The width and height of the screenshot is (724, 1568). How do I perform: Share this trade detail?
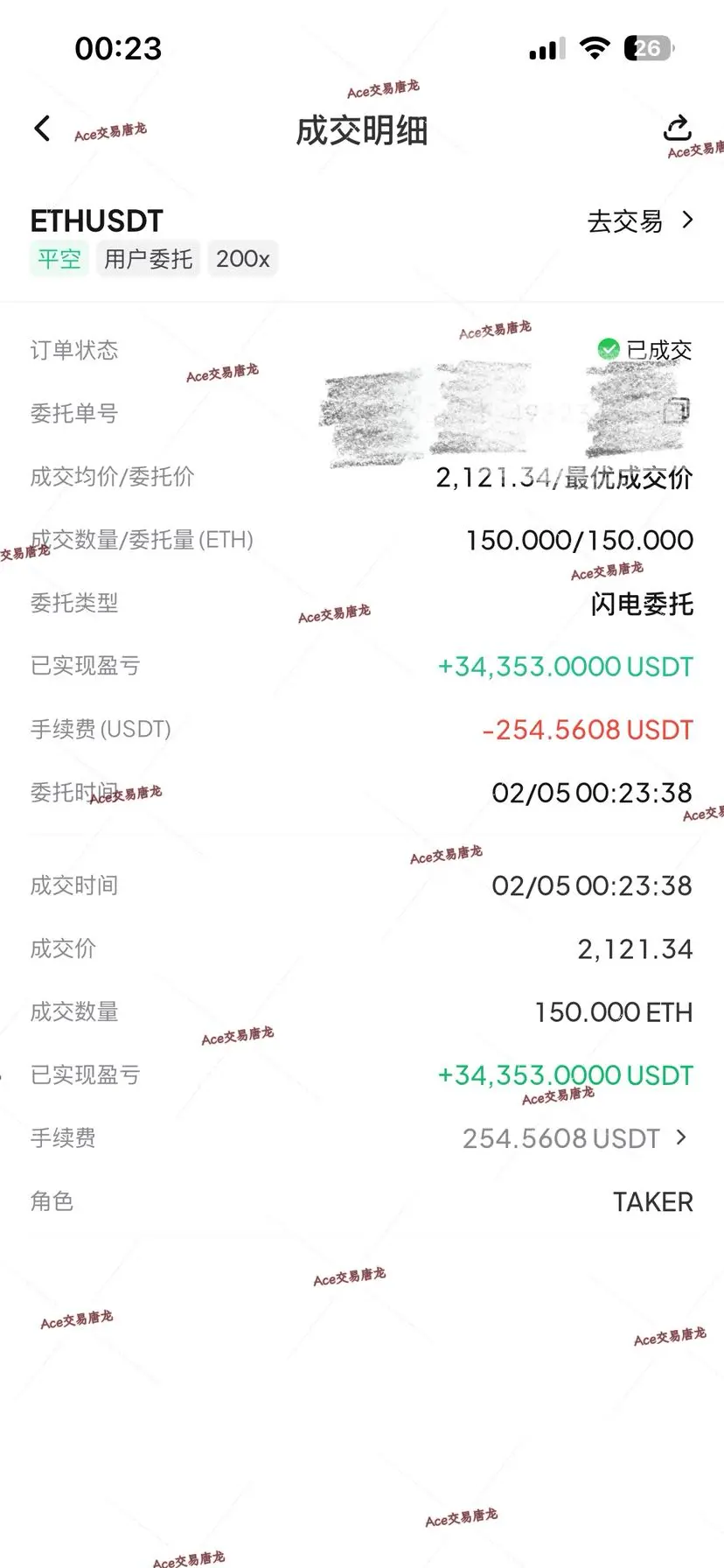[x=677, y=129]
